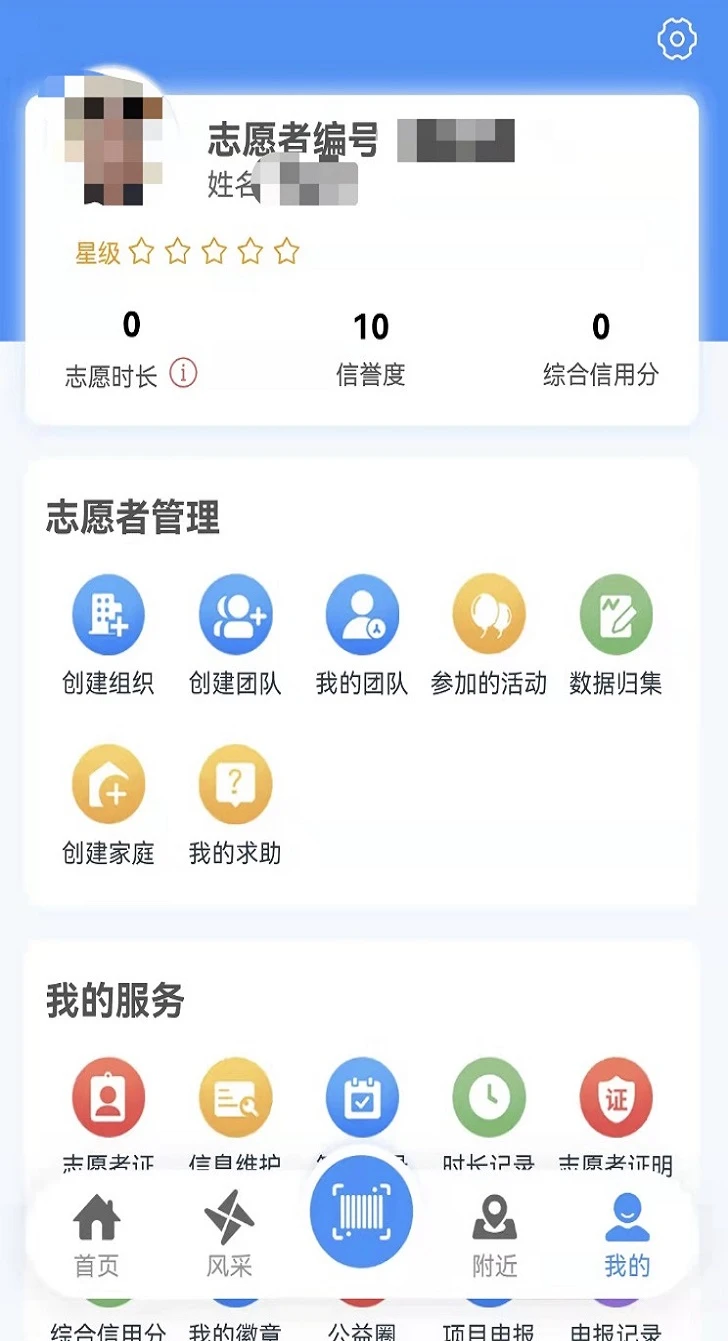
Task: Open the settings gear
Action: (677, 40)
